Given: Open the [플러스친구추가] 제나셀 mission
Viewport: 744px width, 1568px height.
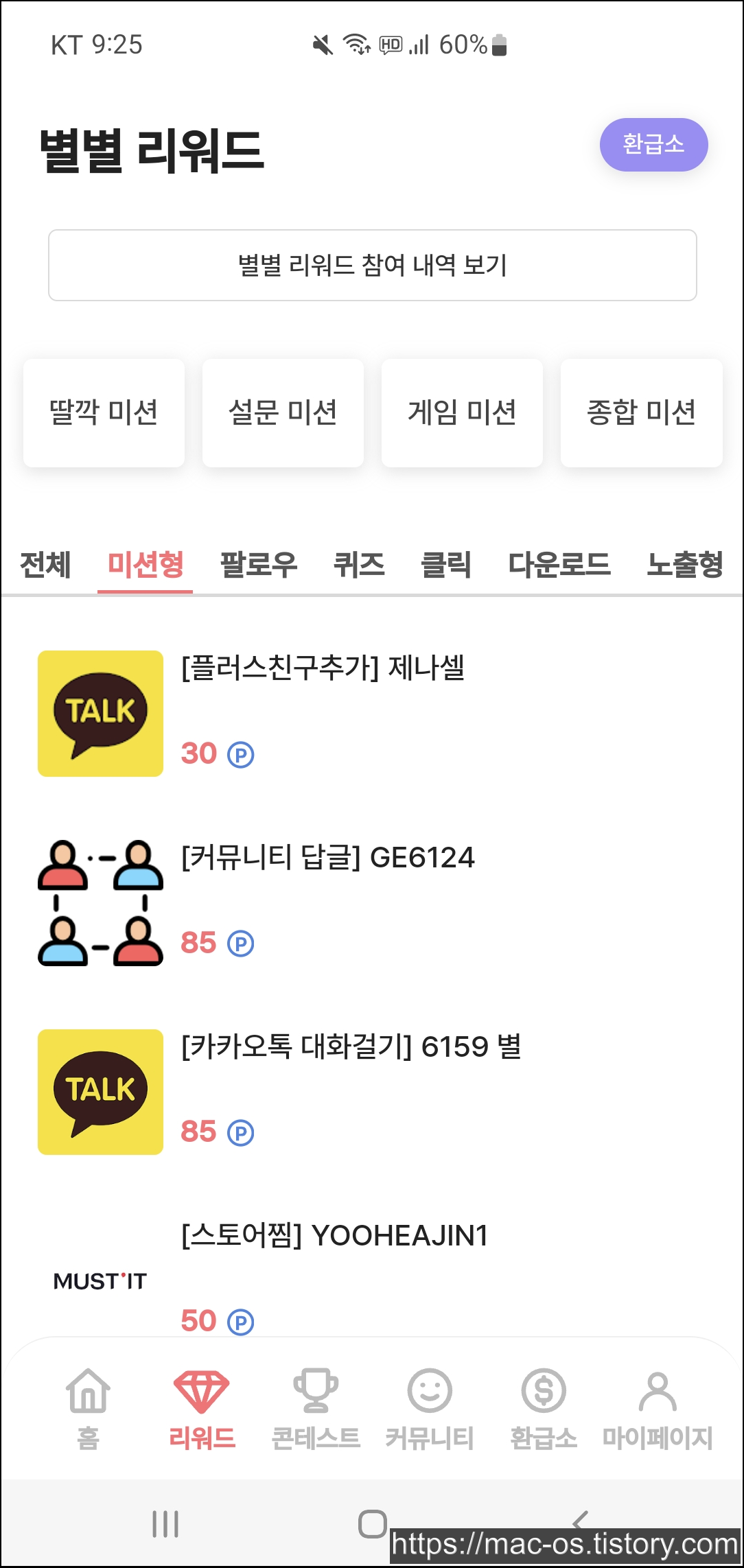Looking at the screenshot, I should coord(372,713).
